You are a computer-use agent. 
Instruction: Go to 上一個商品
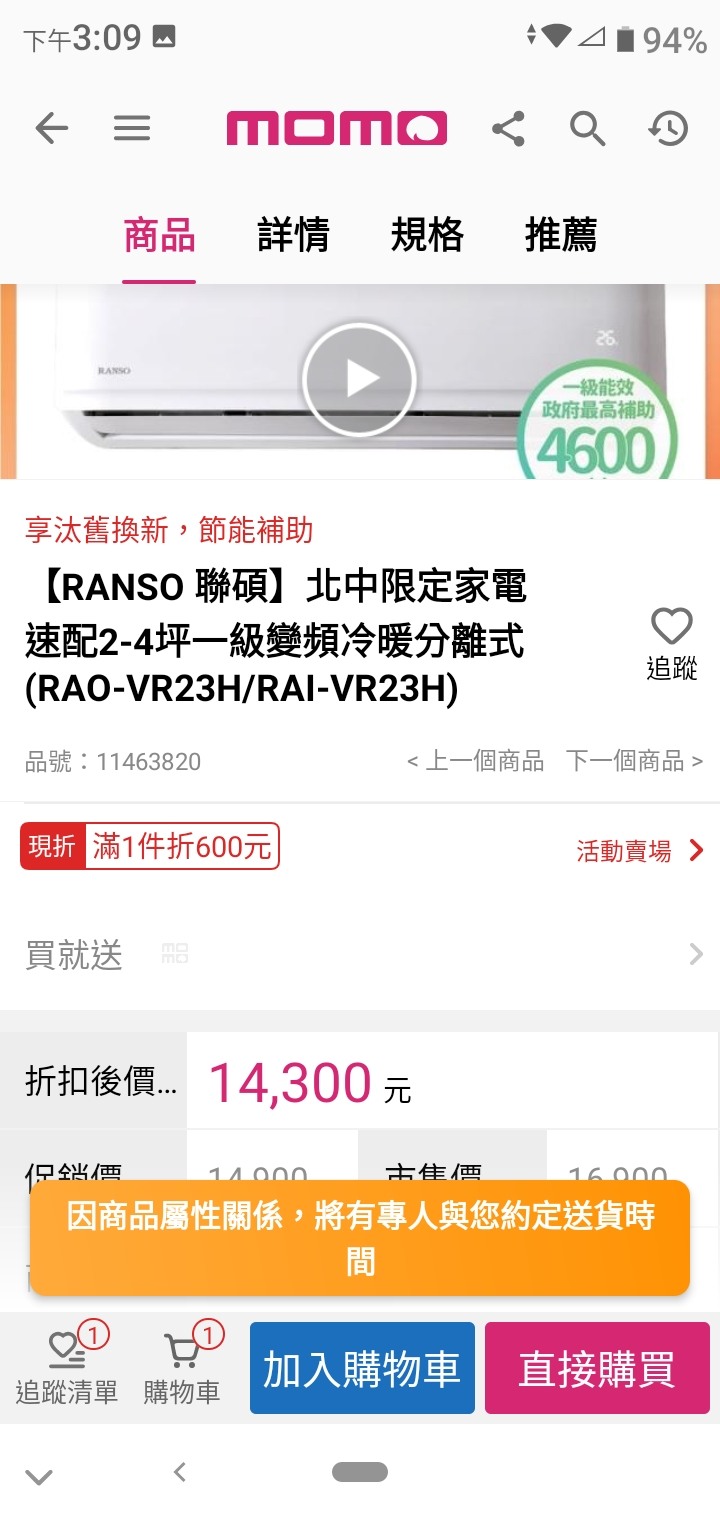tap(475, 762)
